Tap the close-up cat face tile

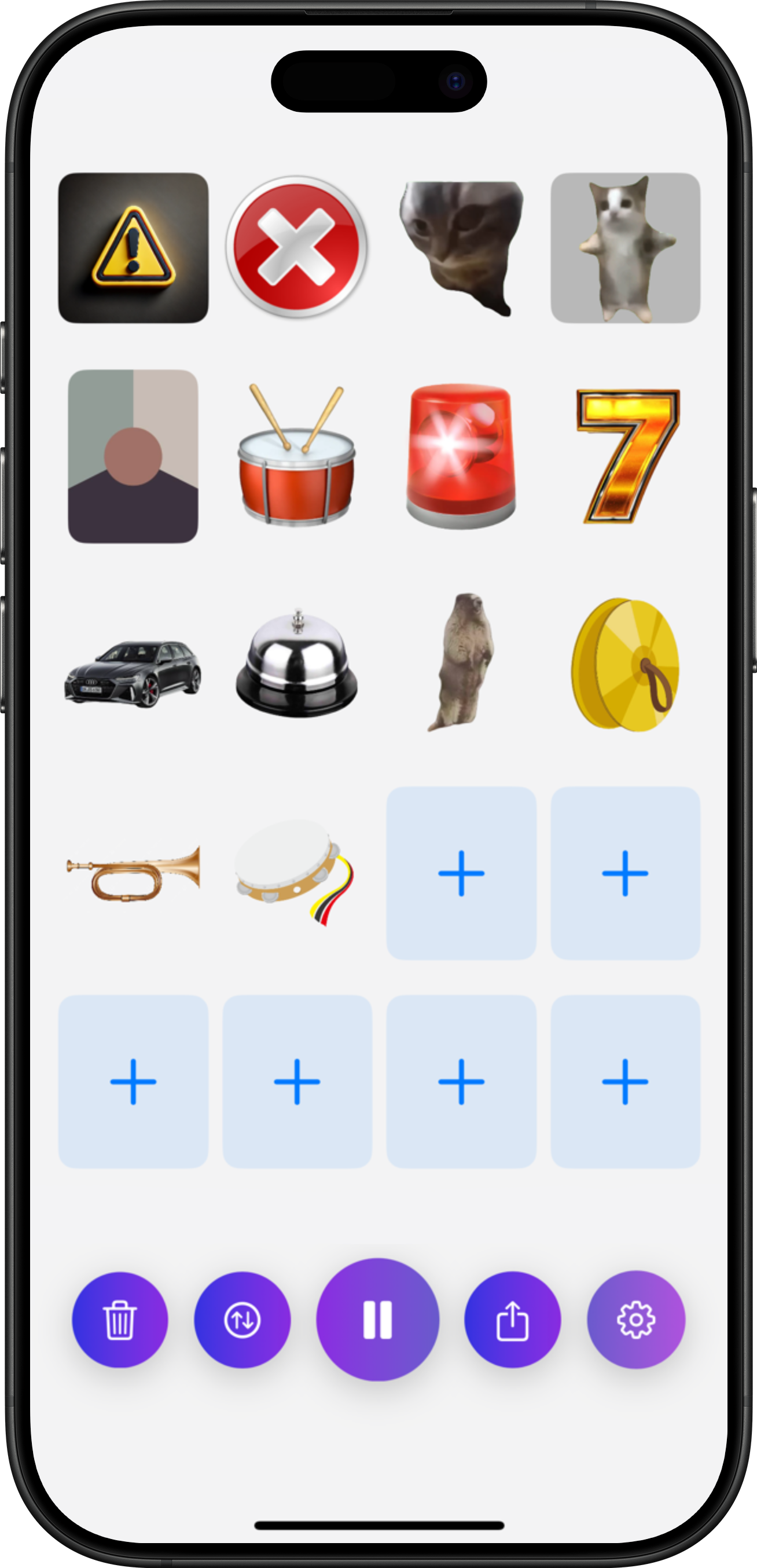point(461,248)
